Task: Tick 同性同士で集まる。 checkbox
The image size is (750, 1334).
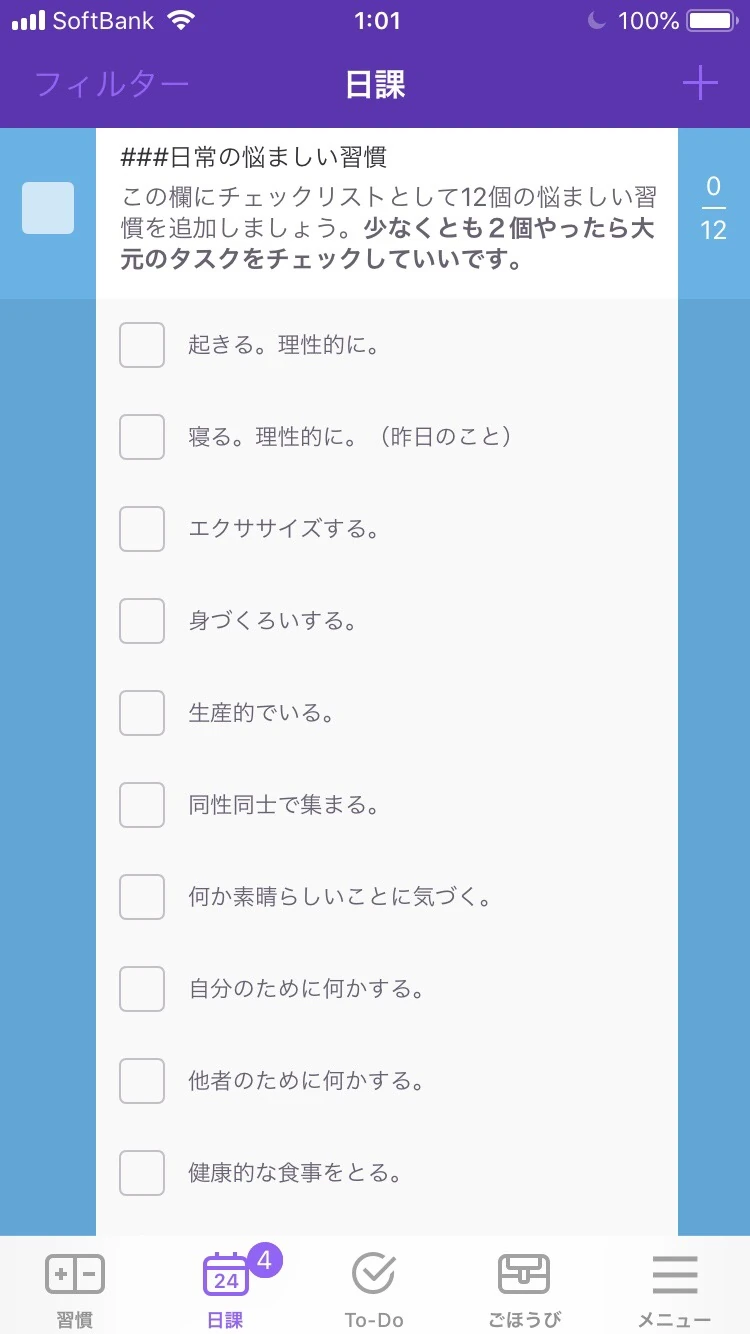Action: click(142, 805)
